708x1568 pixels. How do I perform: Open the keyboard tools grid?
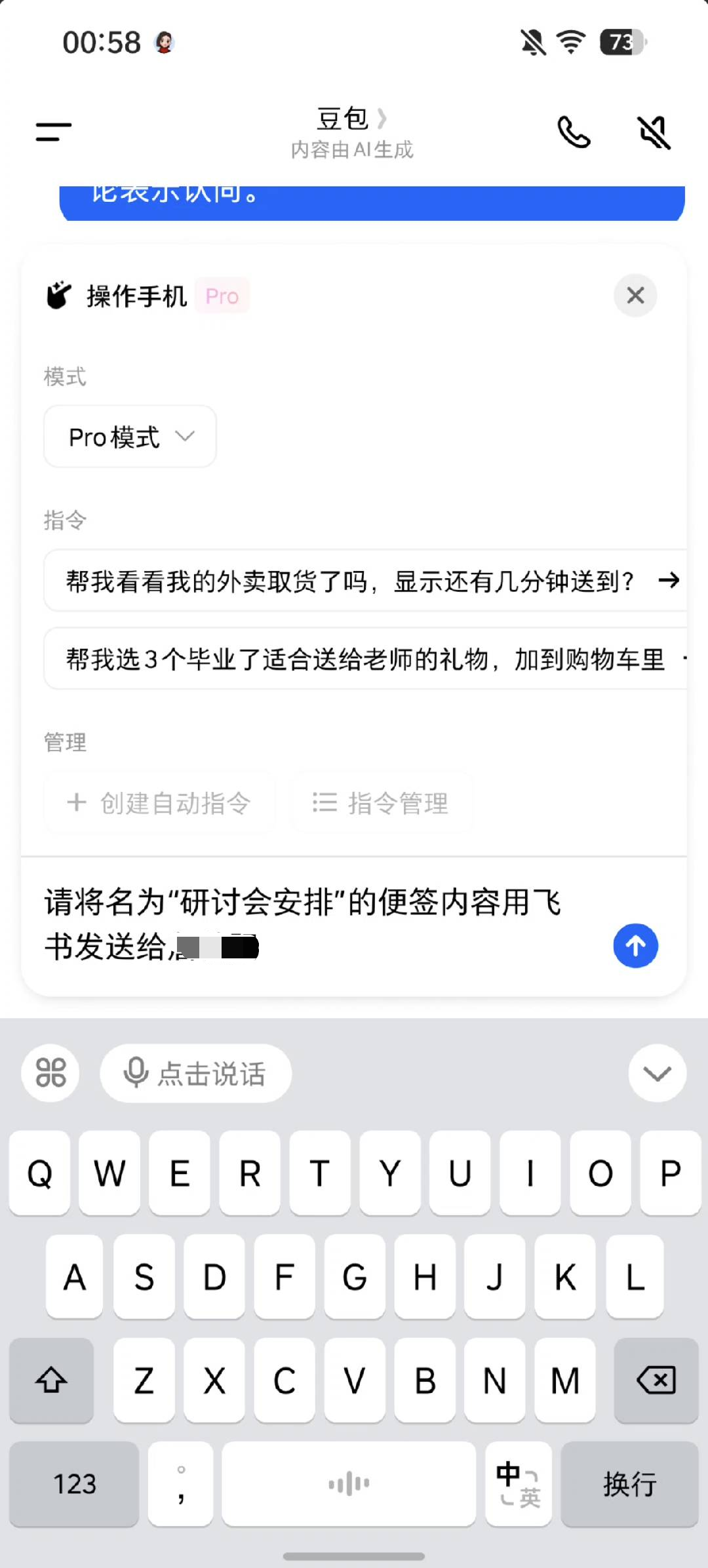click(x=50, y=1073)
